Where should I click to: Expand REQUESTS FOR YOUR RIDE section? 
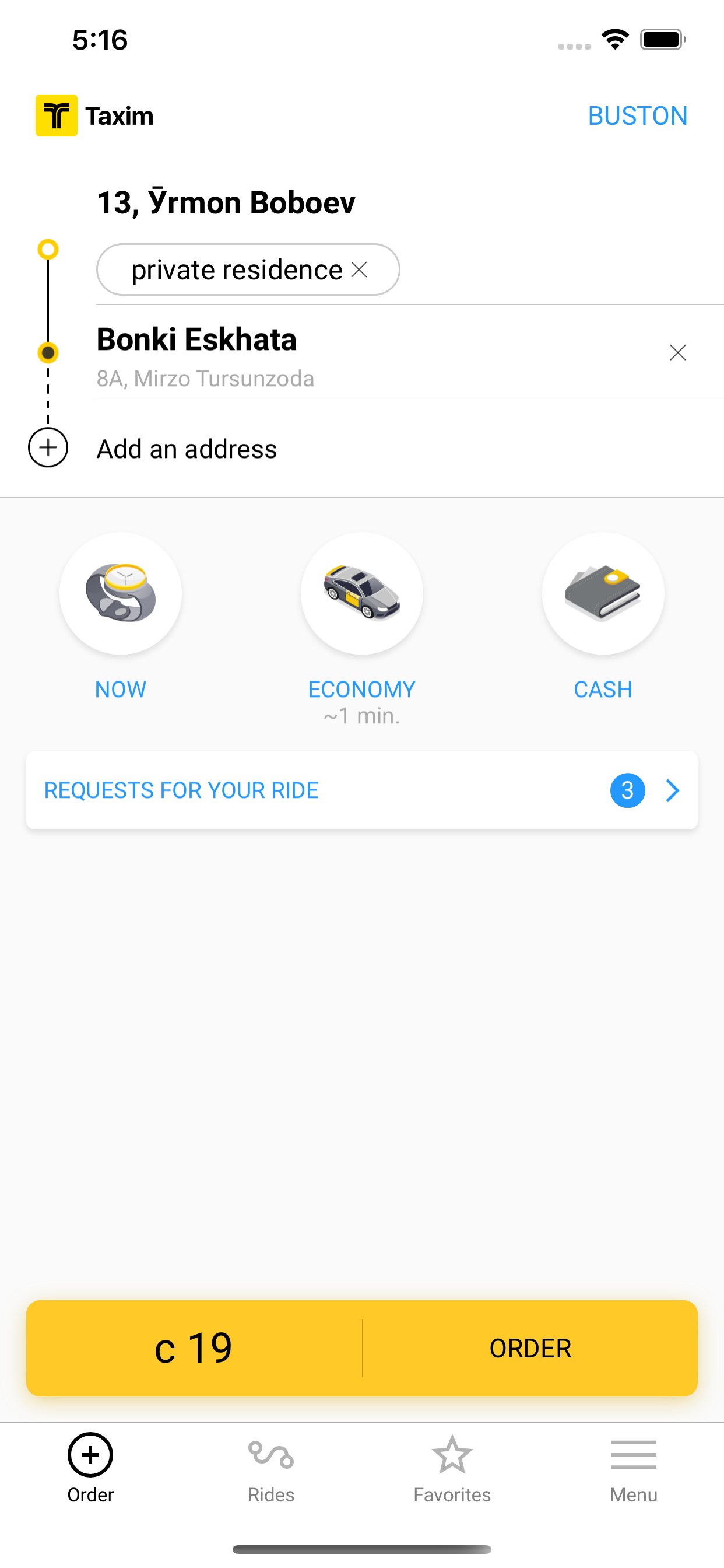point(361,790)
